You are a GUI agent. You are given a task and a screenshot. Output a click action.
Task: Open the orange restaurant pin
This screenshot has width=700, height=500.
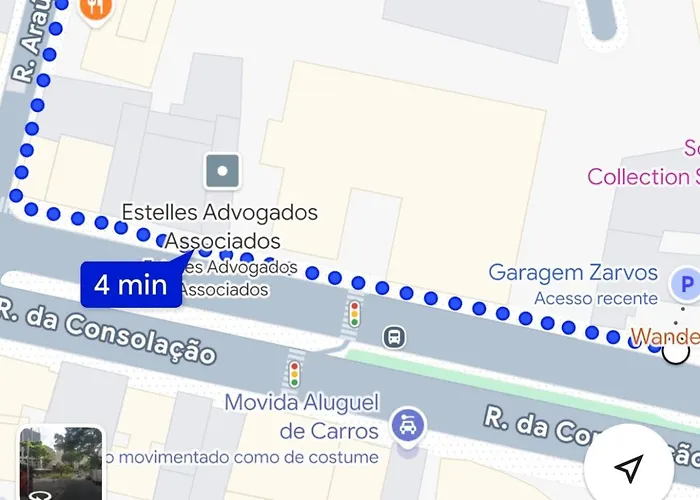click(97, 8)
